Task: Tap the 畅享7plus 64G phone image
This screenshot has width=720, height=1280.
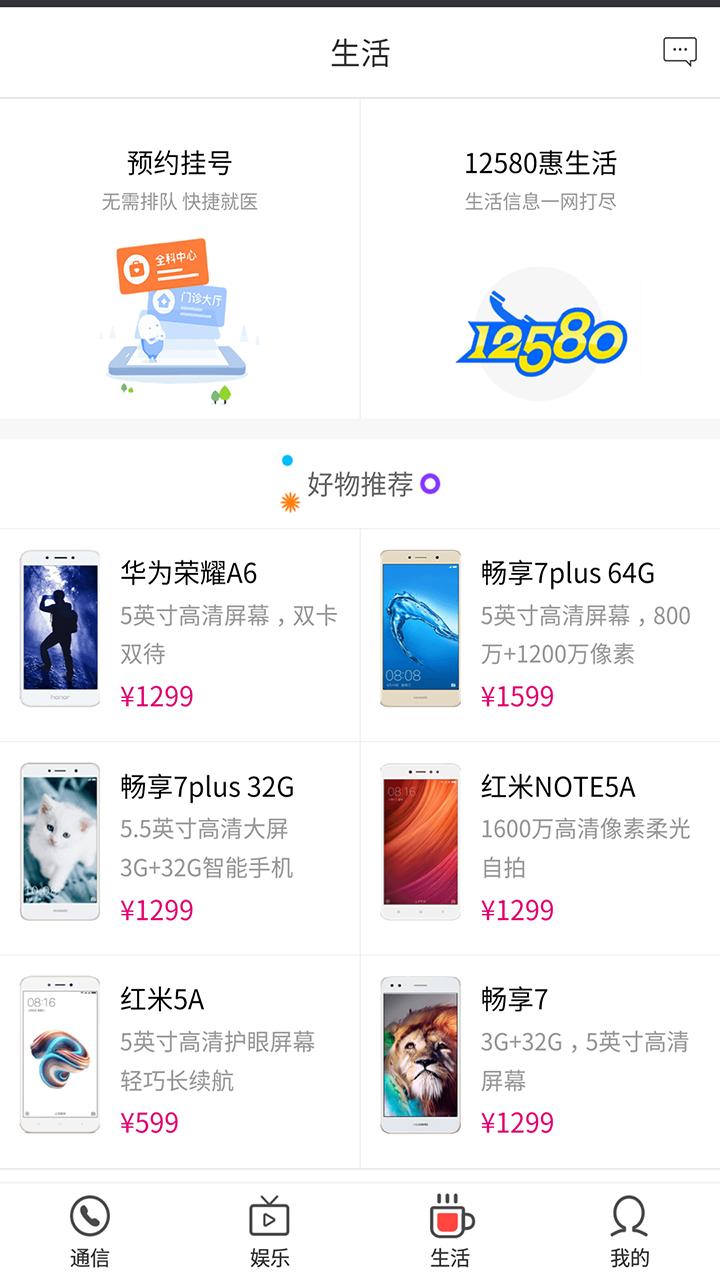Action: click(420, 628)
